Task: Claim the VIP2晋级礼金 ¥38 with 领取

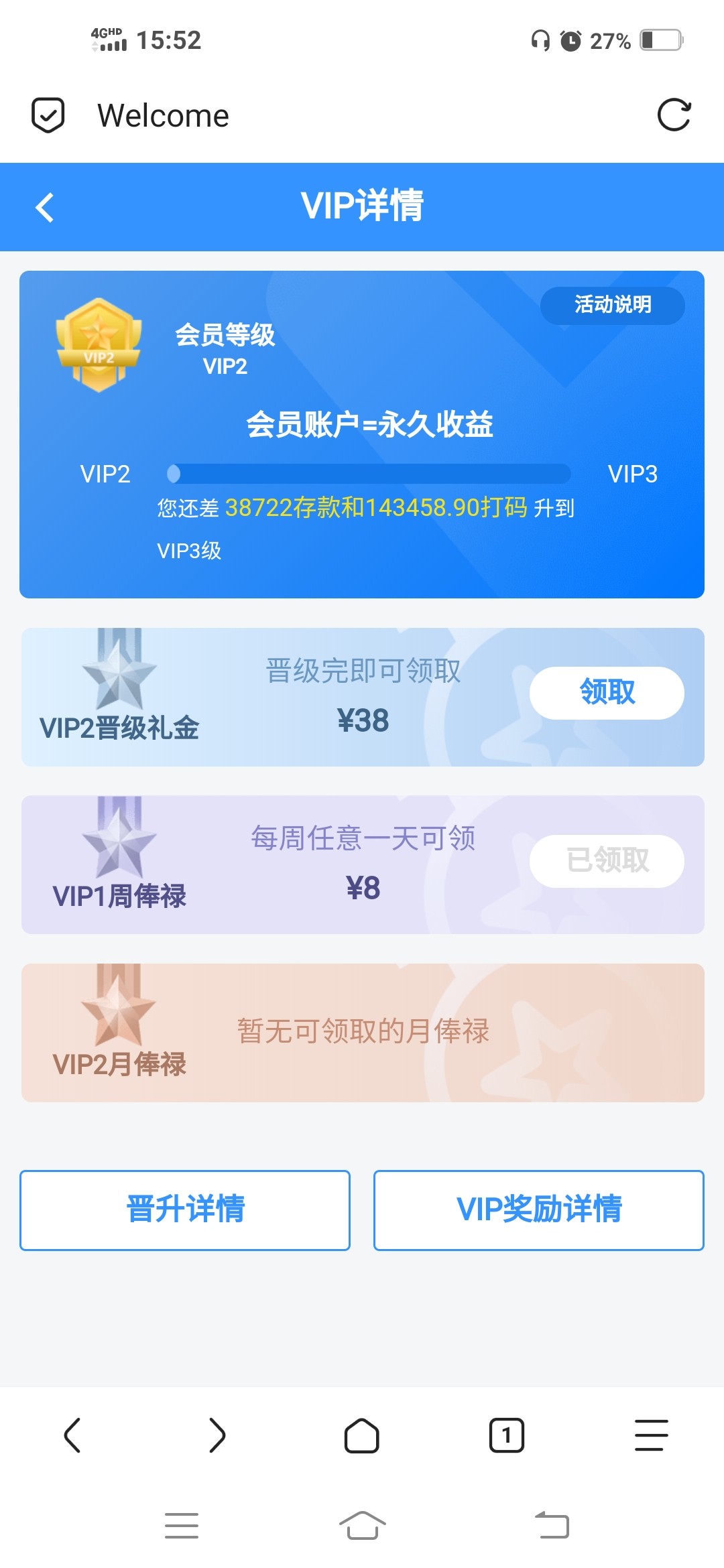Action: [x=607, y=693]
